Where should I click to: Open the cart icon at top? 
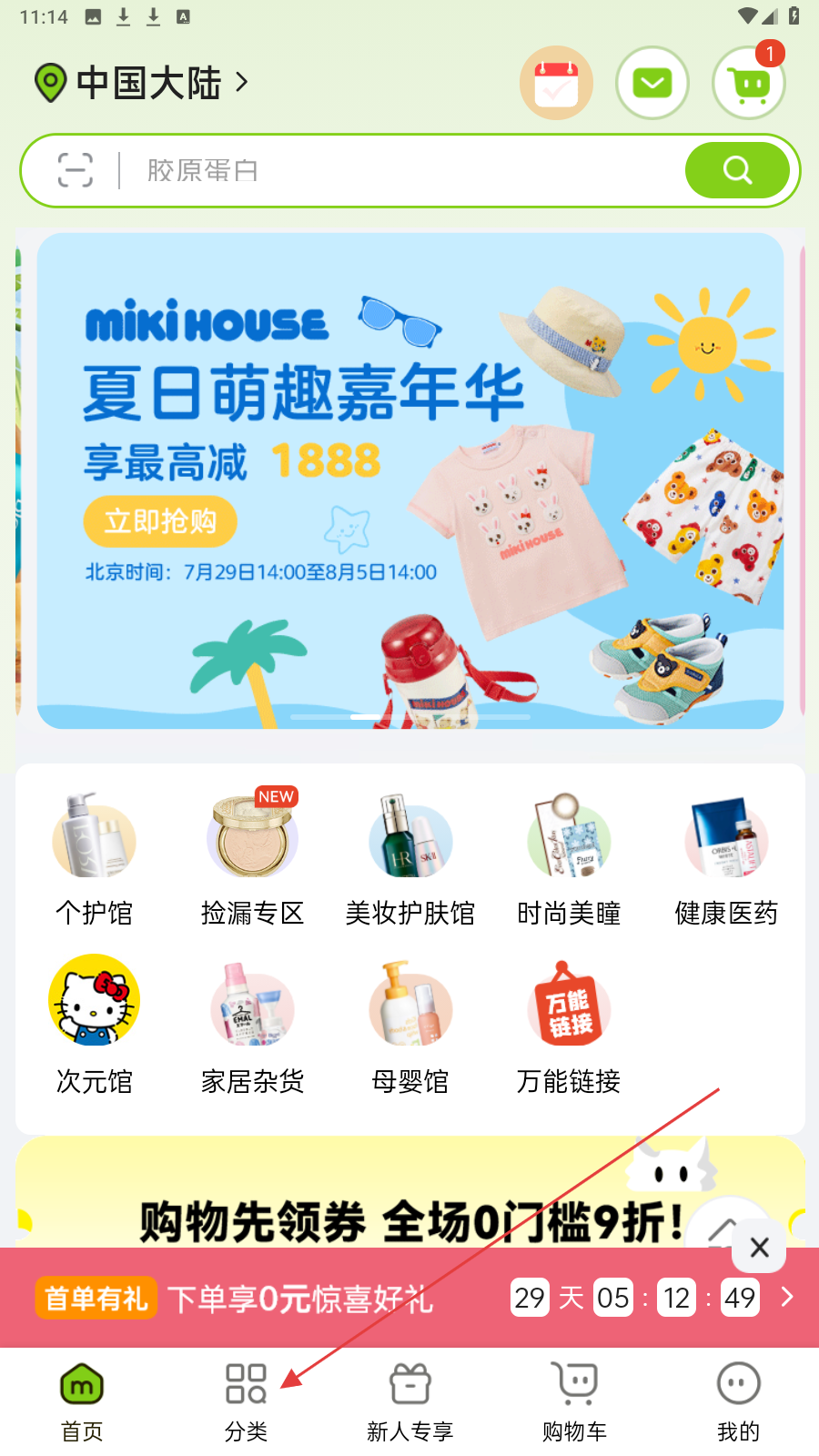coord(748,84)
